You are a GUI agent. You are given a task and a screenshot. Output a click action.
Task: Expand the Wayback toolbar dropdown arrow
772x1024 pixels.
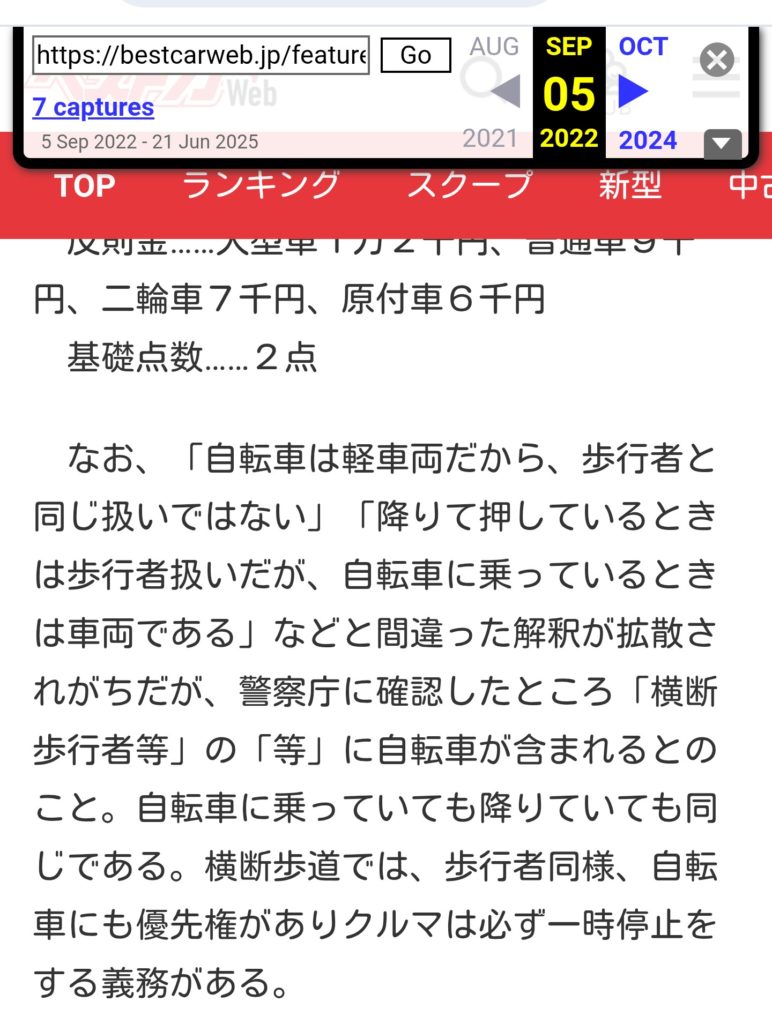tap(722, 144)
